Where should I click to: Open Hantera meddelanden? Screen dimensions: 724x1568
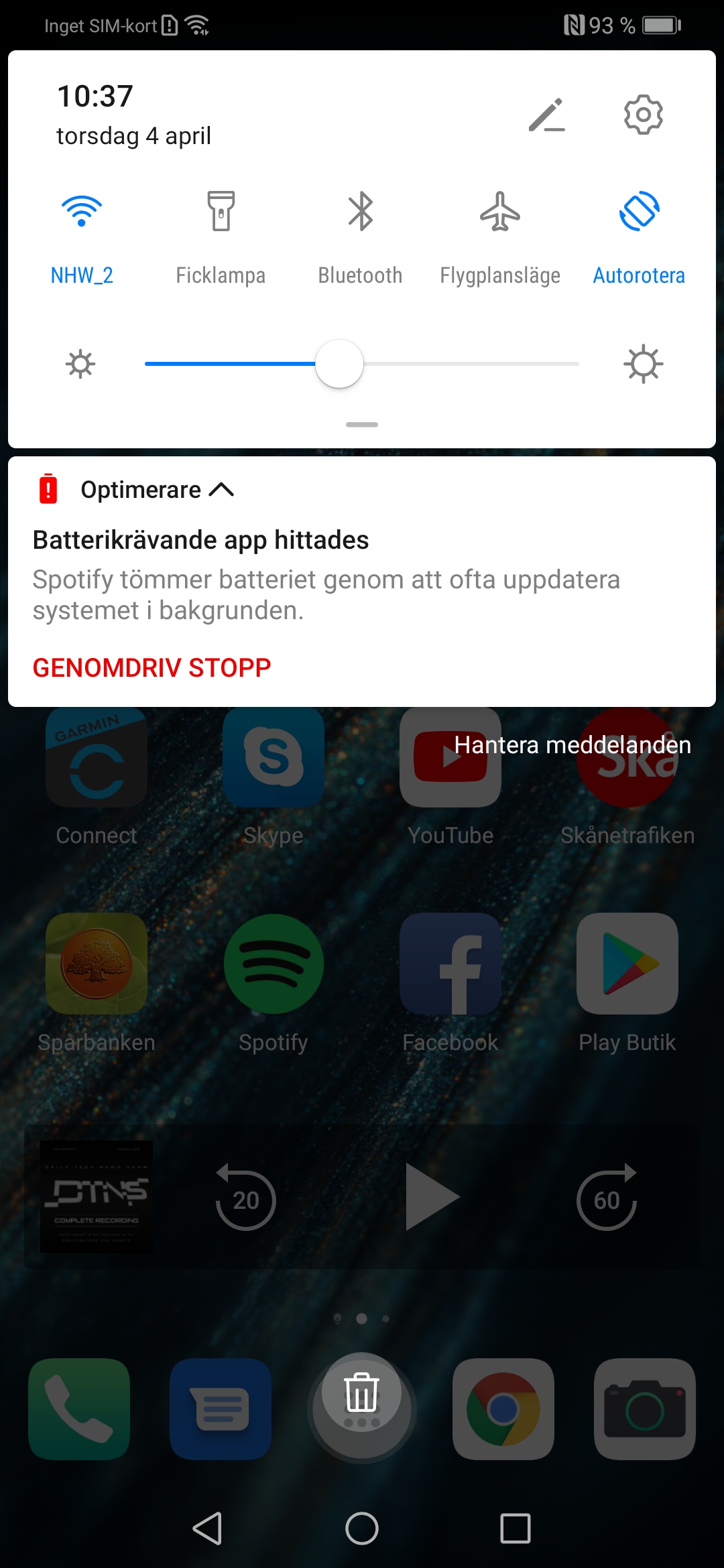[x=572, y=744]
